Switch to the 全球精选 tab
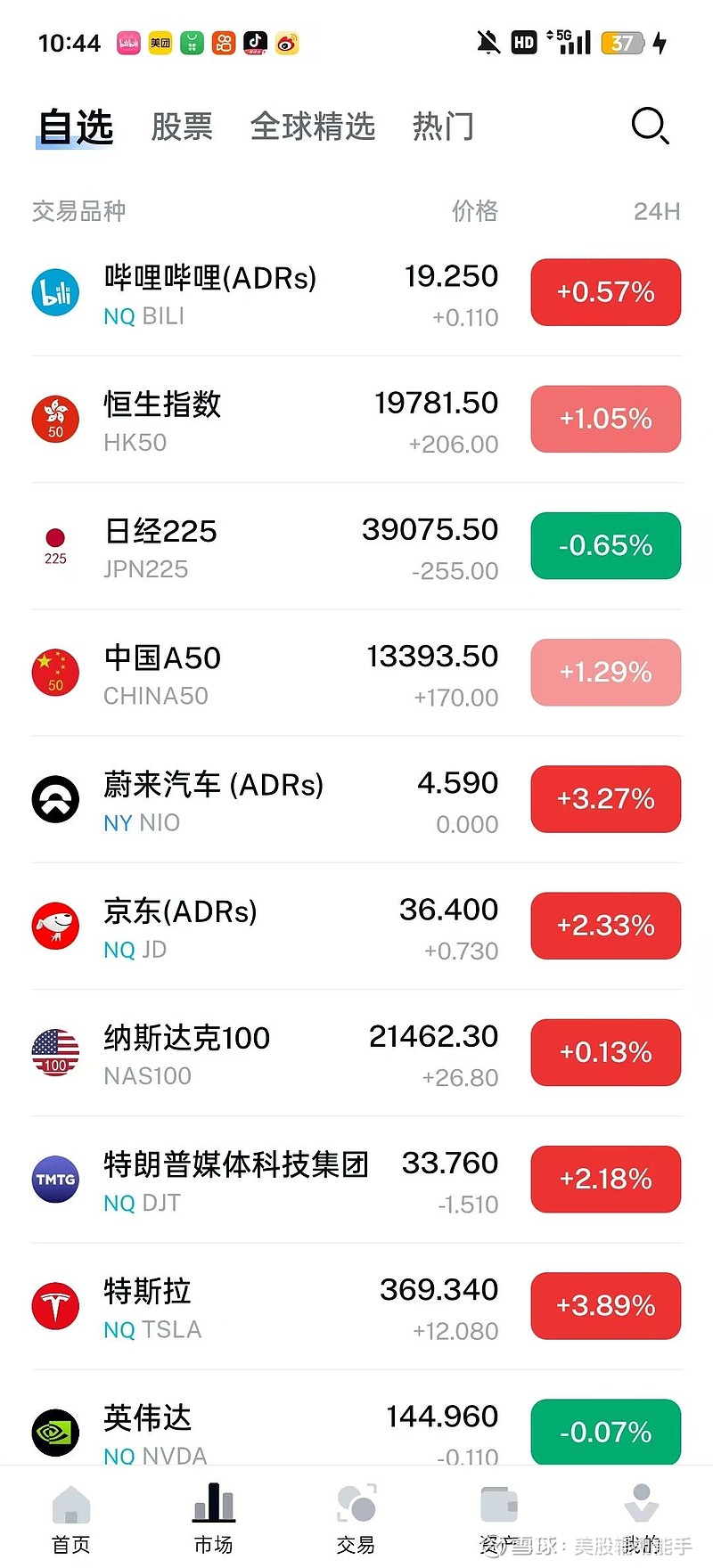Viewport: 713px width, 1568px height. click(312, 127)
